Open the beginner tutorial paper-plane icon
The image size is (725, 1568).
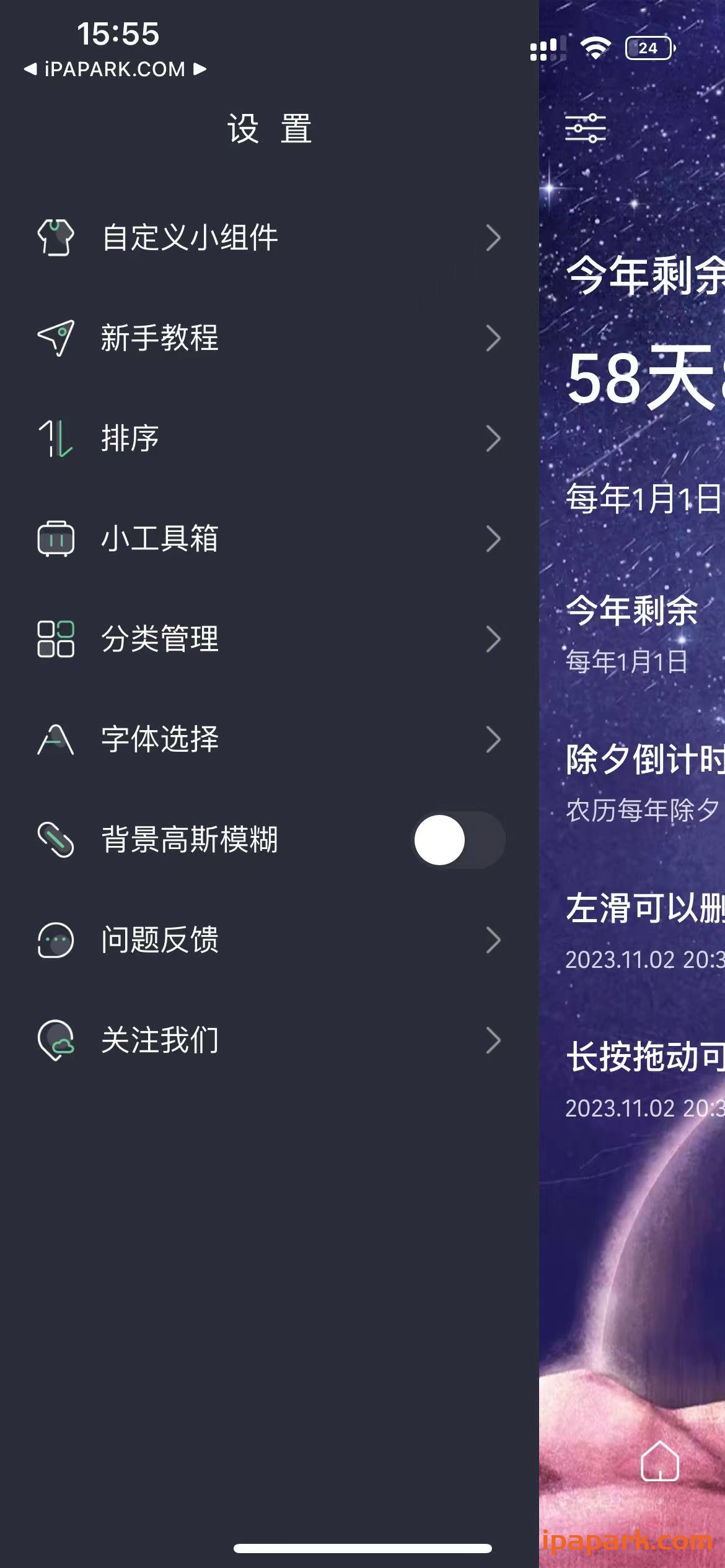56,338
